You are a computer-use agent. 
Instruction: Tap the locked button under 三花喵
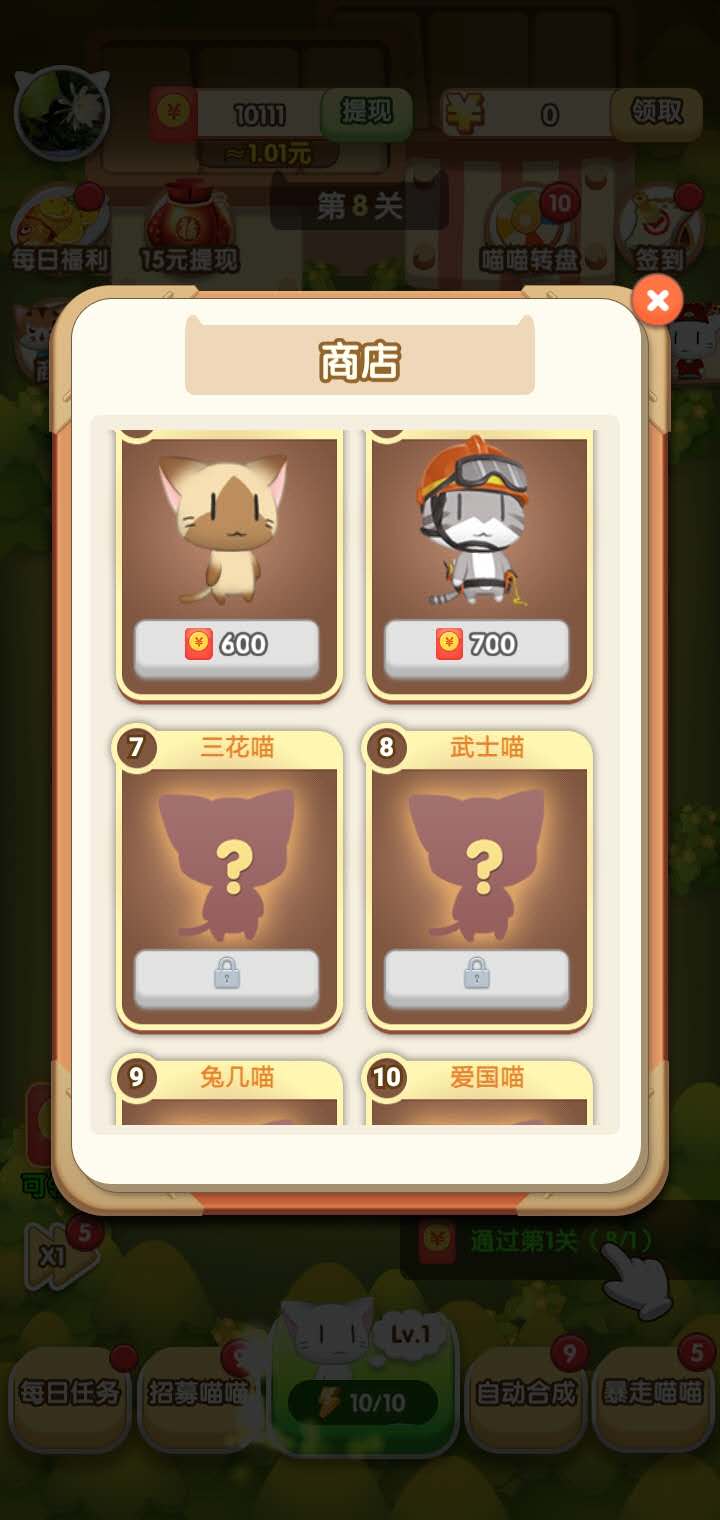coord(227,976)
